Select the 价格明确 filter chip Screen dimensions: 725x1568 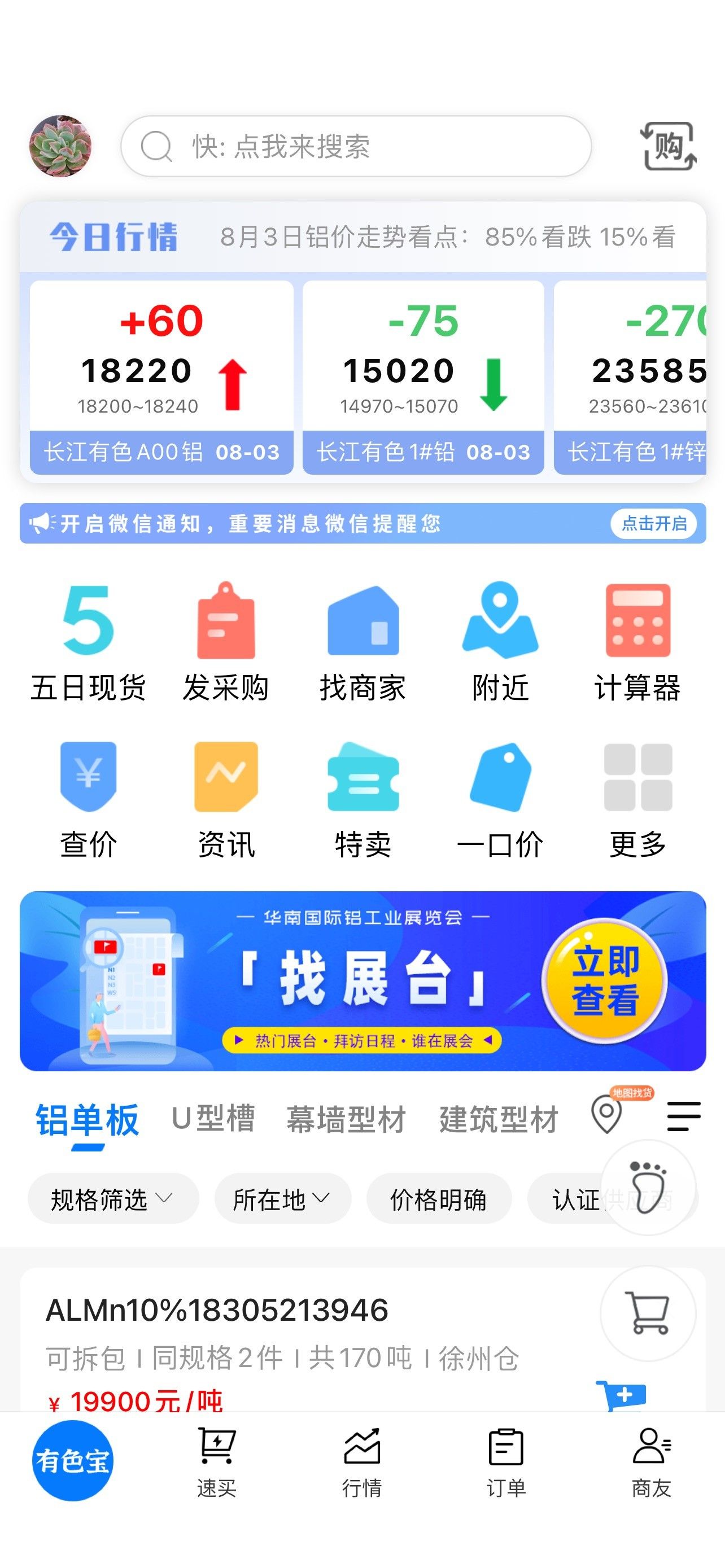438,1199
